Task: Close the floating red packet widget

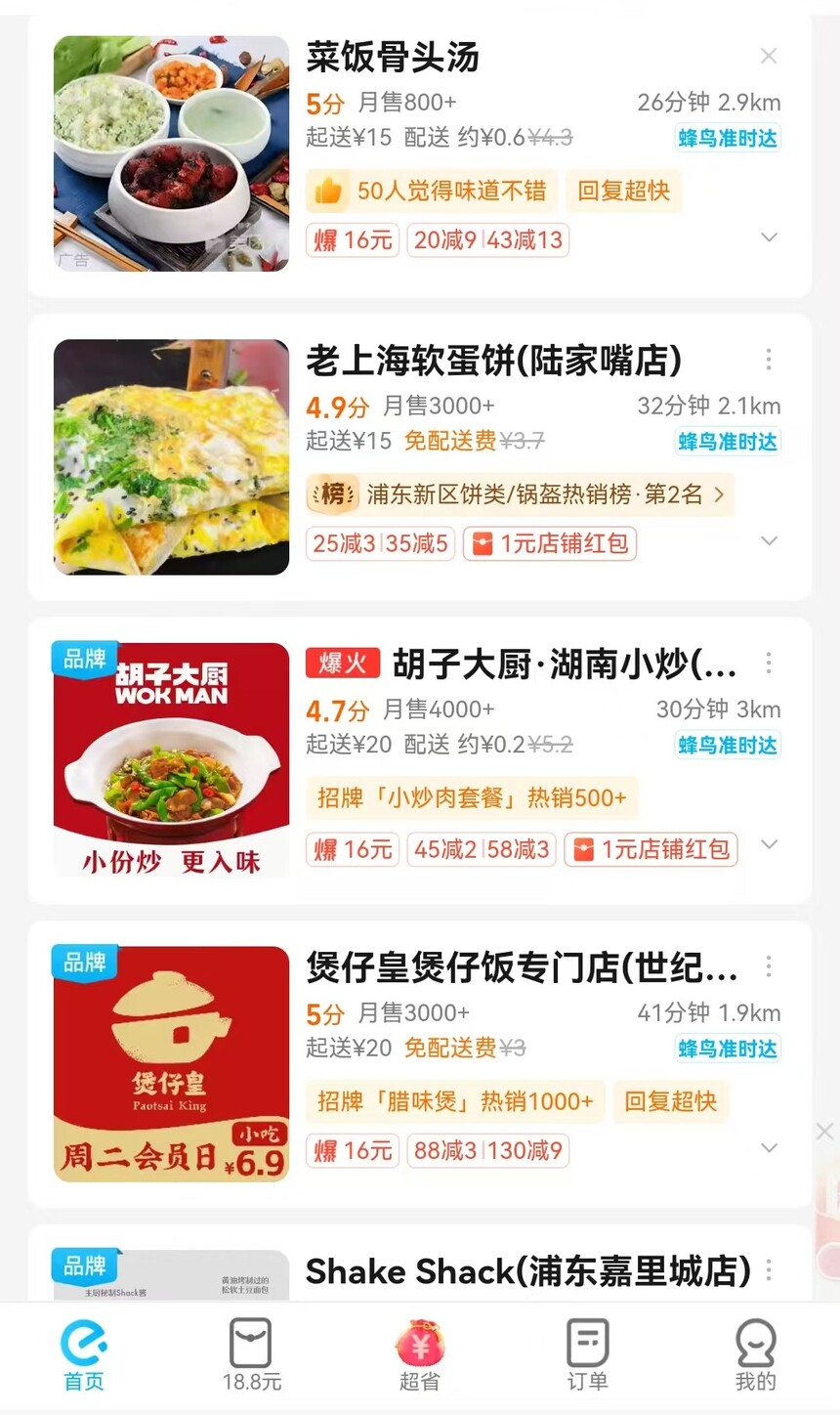Action: (x=824, y=1132)
